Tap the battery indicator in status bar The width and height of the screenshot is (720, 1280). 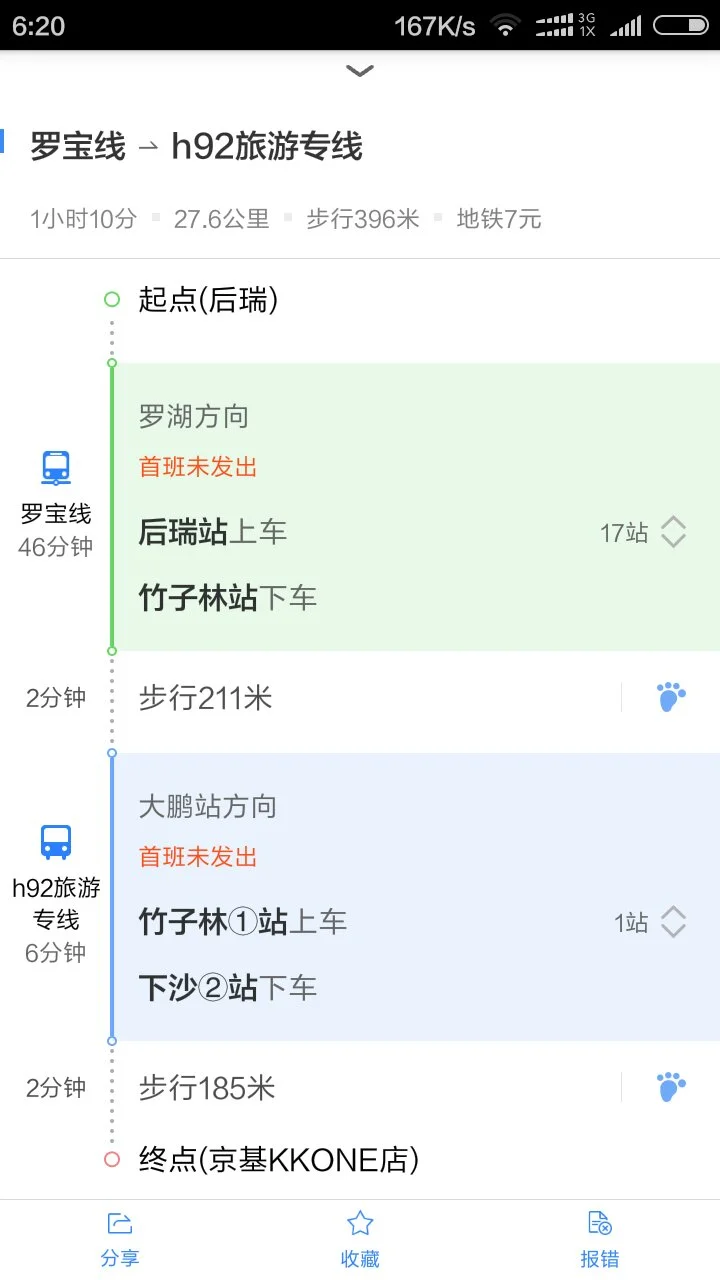(x=683, y=25)
